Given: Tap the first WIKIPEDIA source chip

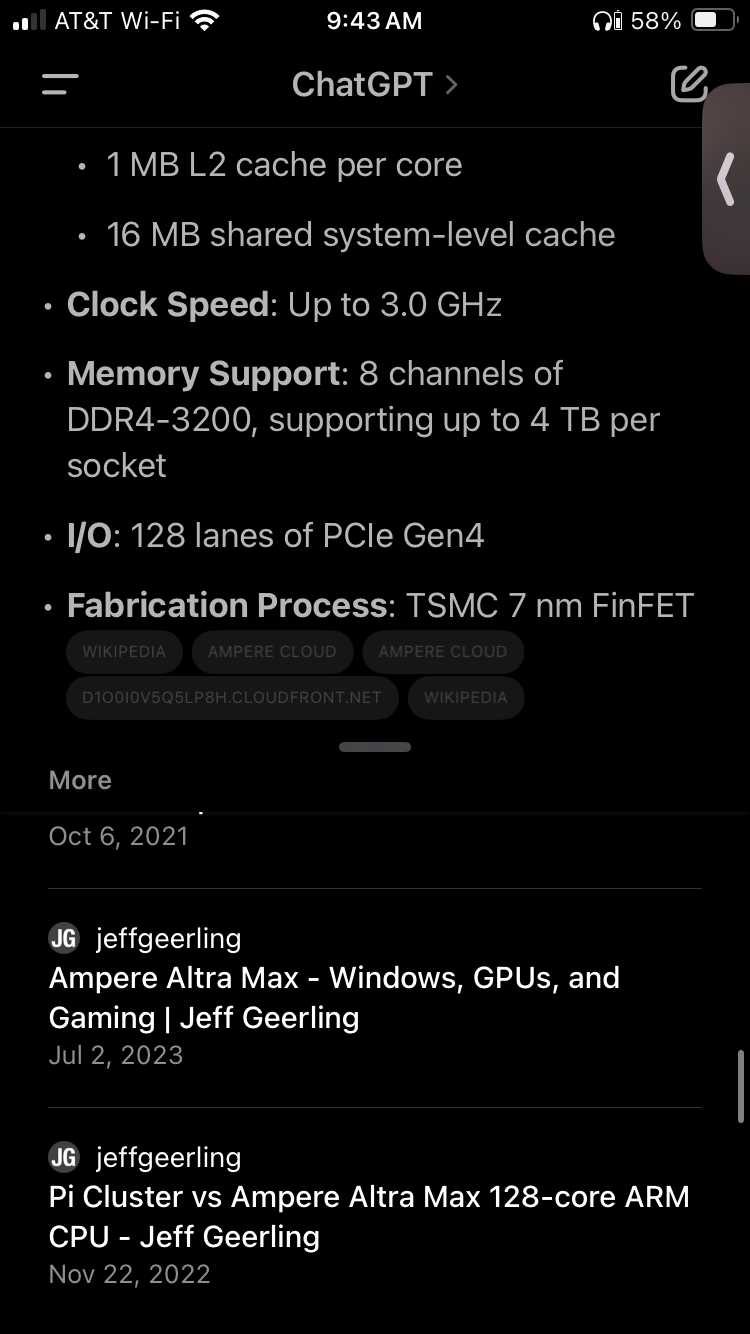Looking at the screenshot, I should point(124,651).
